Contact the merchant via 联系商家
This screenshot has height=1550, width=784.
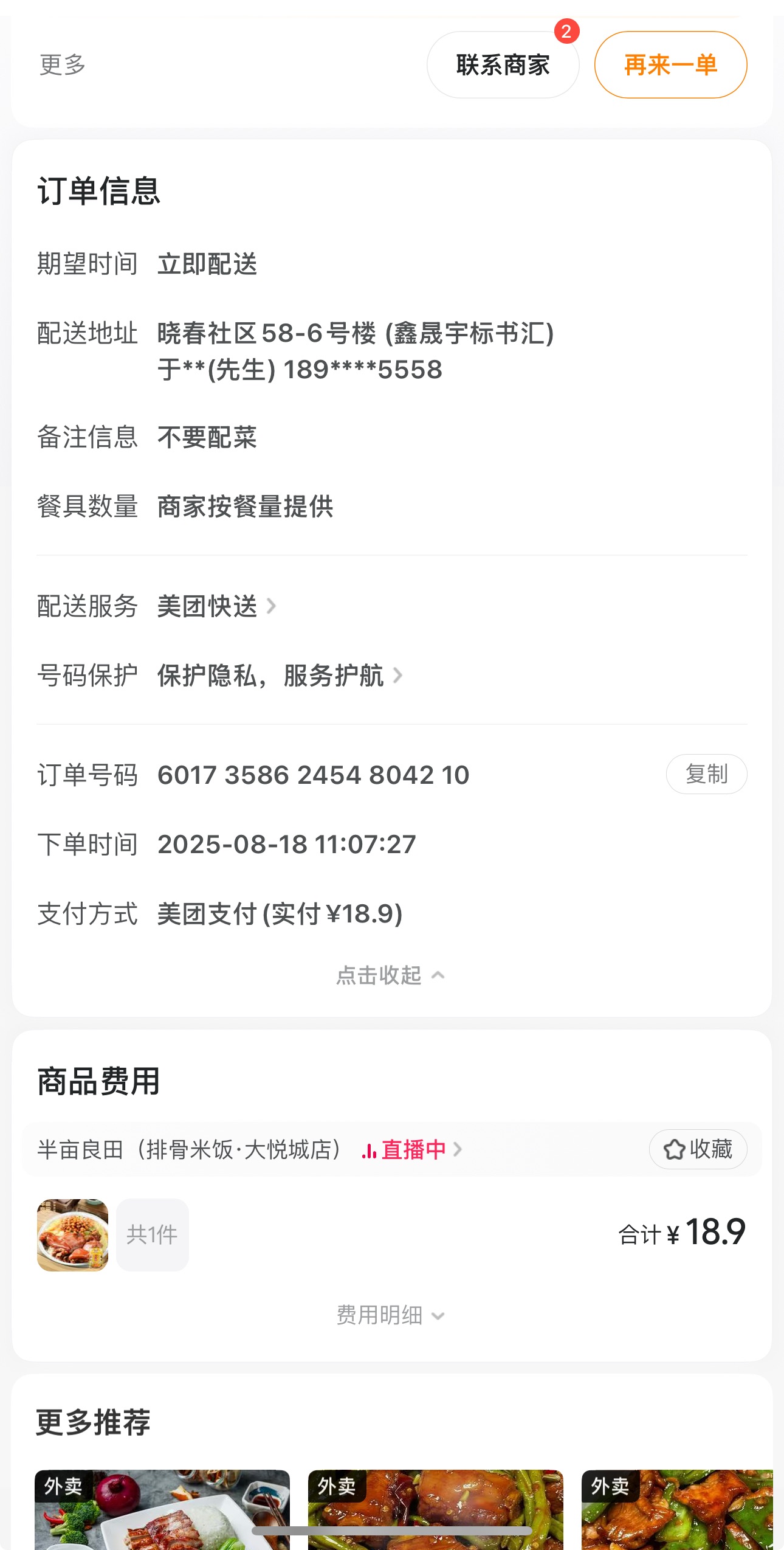coord(503,65)
